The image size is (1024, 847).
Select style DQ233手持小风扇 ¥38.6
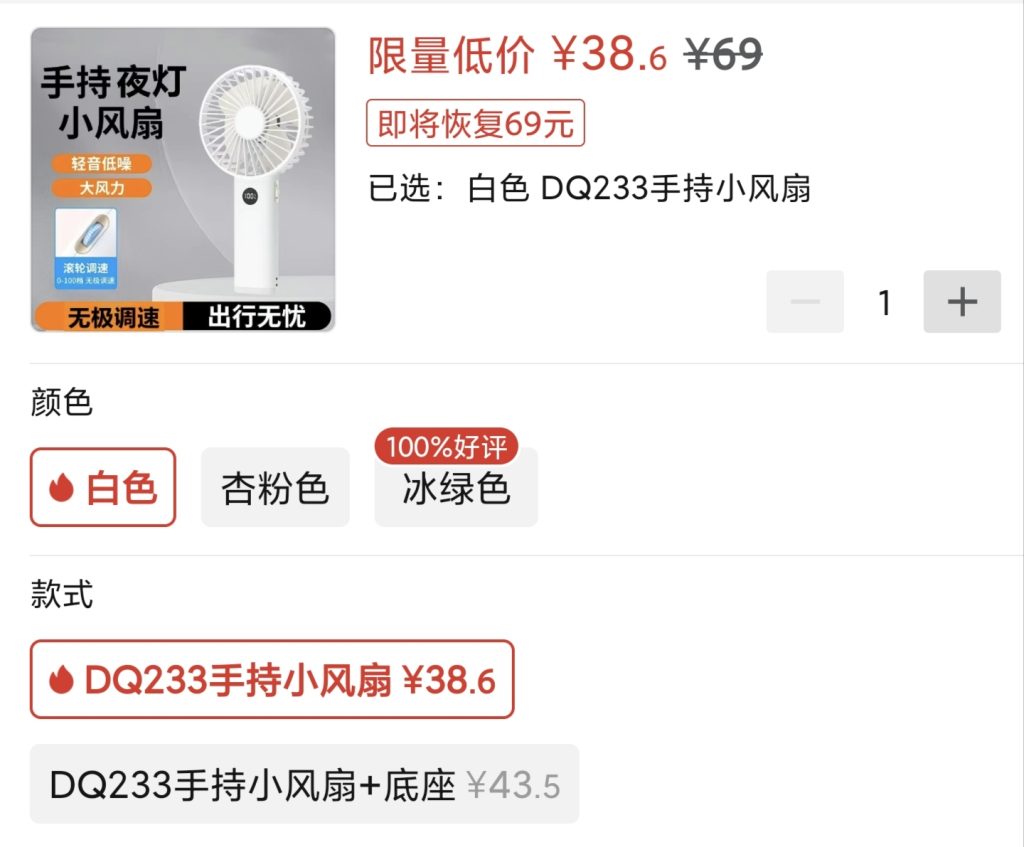pyautogui.click(x=272, y=680)
